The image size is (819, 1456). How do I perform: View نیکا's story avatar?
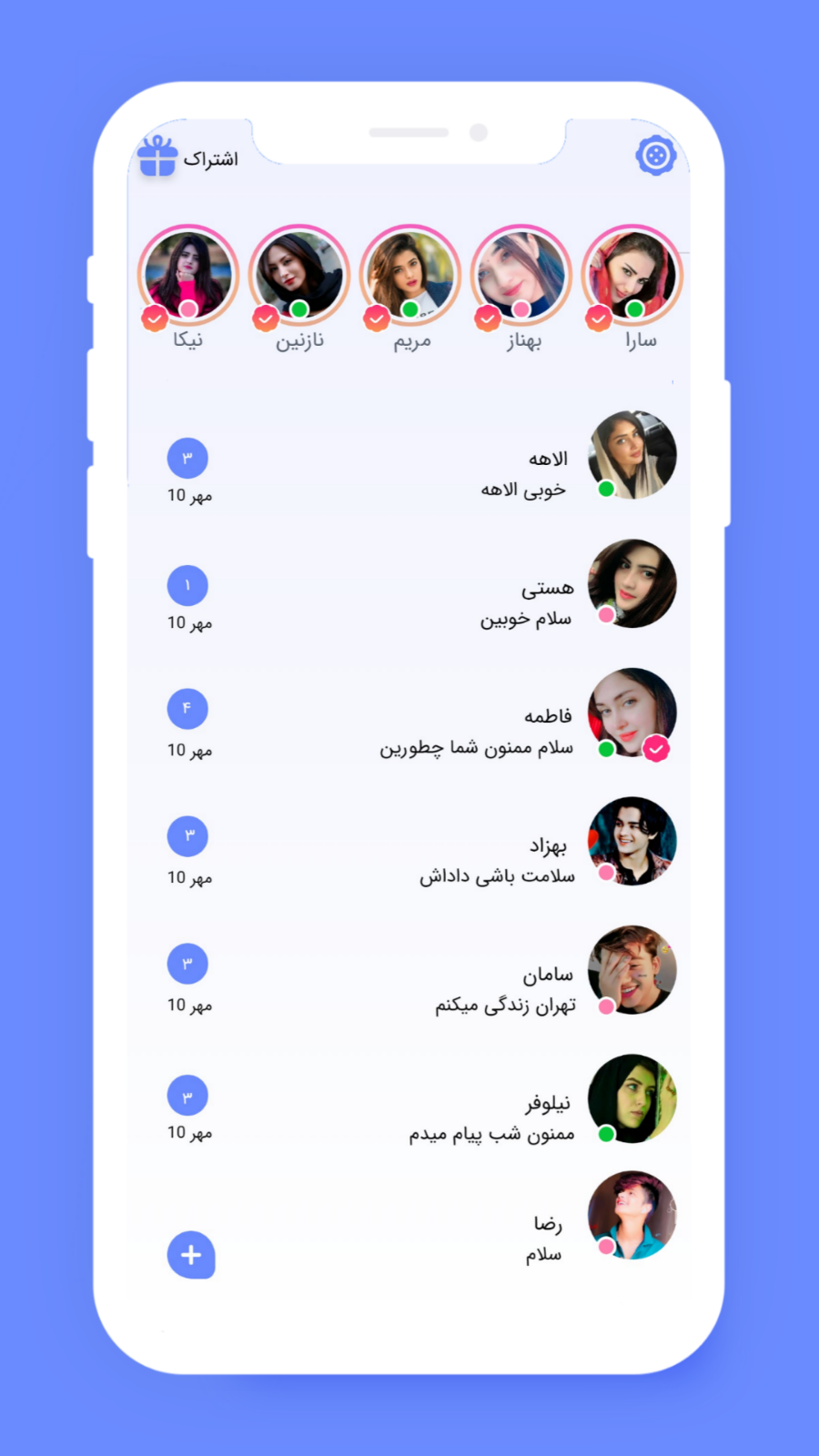click(188, 274)
